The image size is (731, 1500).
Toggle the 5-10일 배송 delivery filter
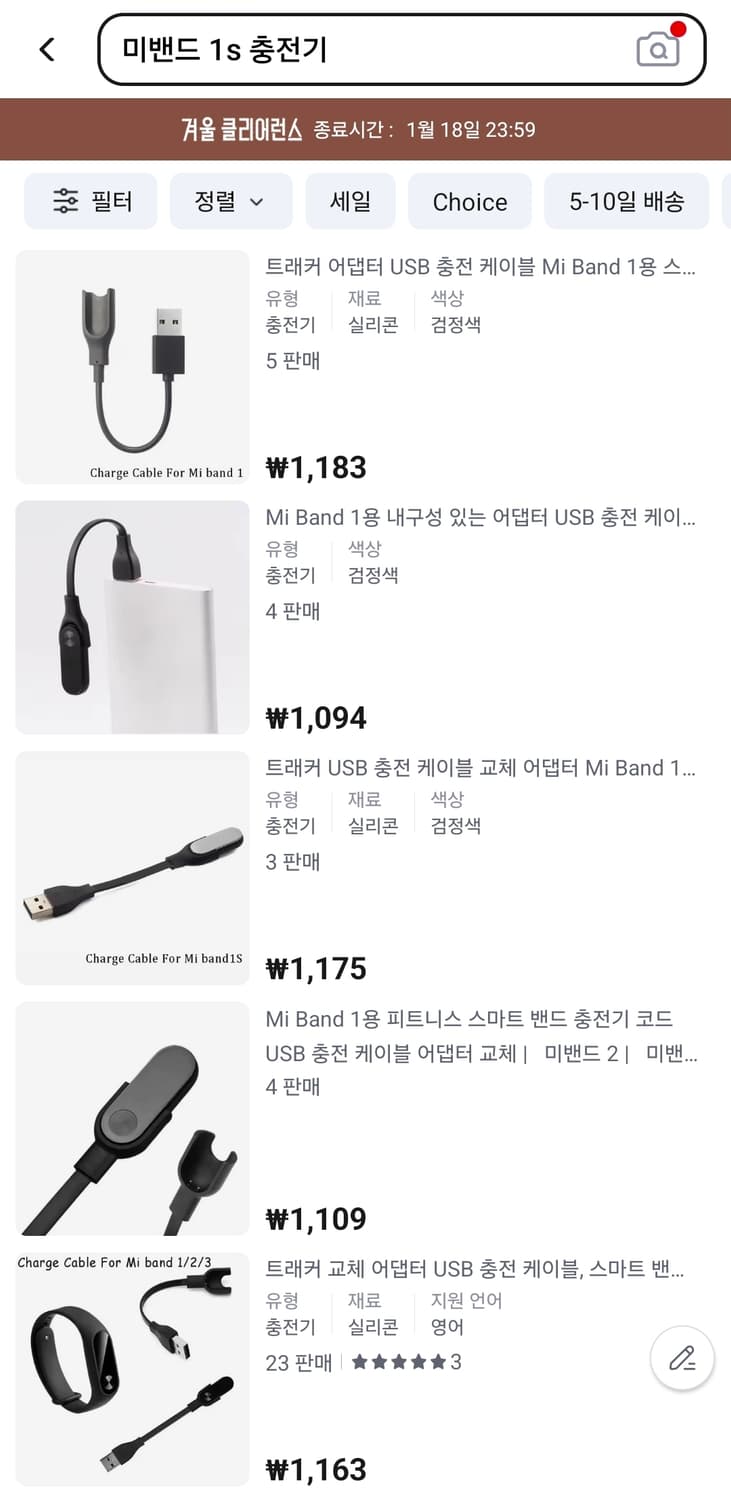(x=627, y=201)
